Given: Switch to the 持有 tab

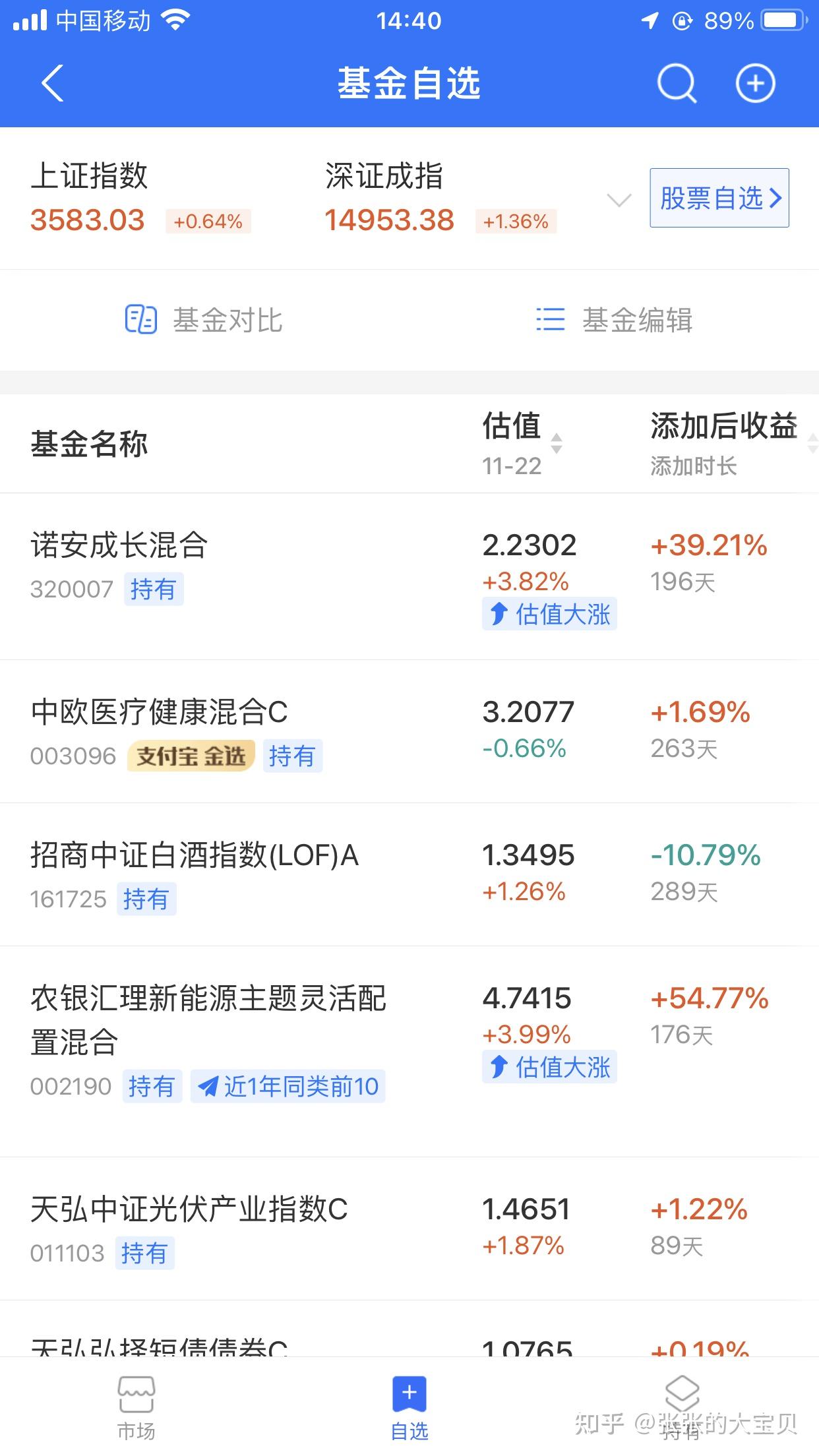Looking at the screenshot, I should pos(682,1407).
